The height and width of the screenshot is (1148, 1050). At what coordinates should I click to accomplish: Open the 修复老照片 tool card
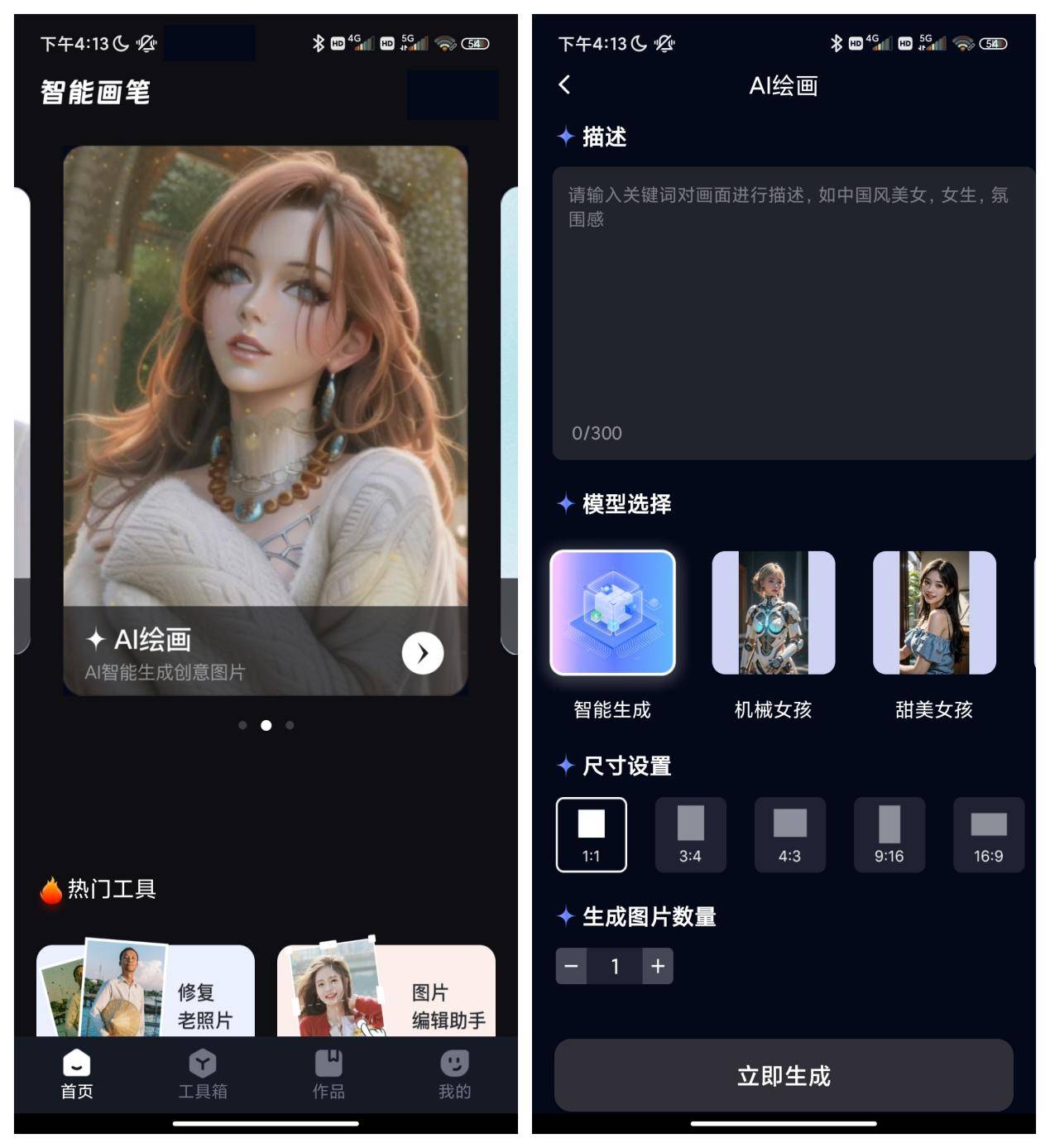[146, 992]
